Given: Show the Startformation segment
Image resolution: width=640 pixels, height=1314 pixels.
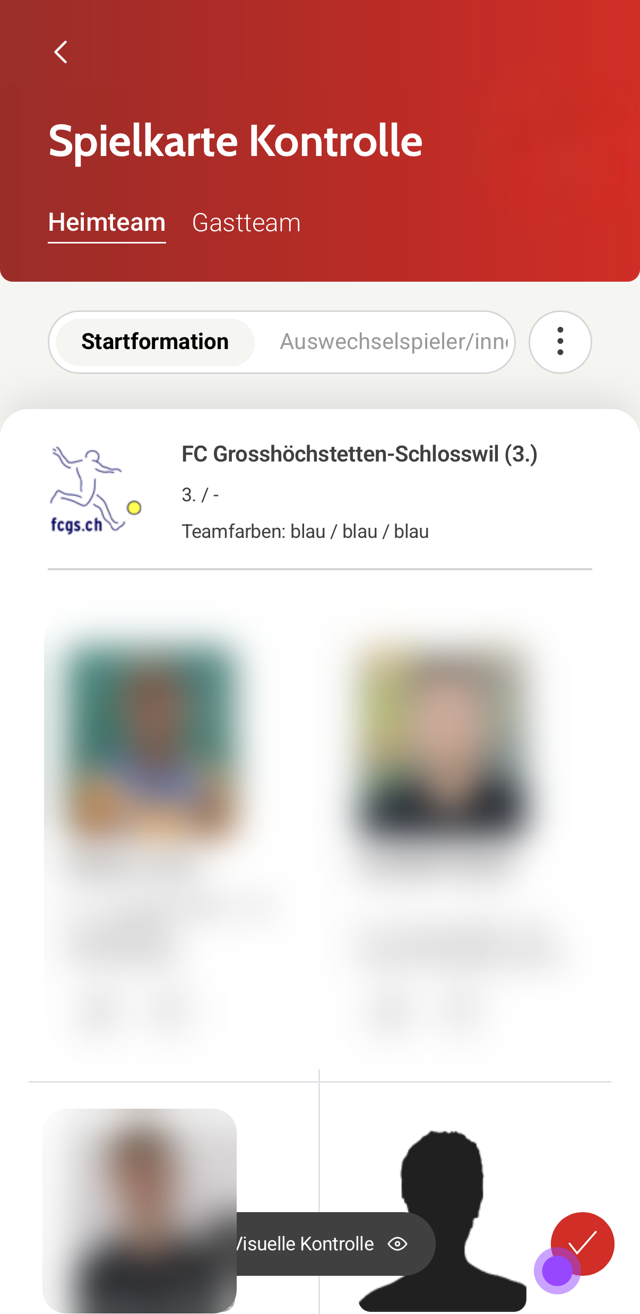Looking at the screenshot, I should (155, 342).
